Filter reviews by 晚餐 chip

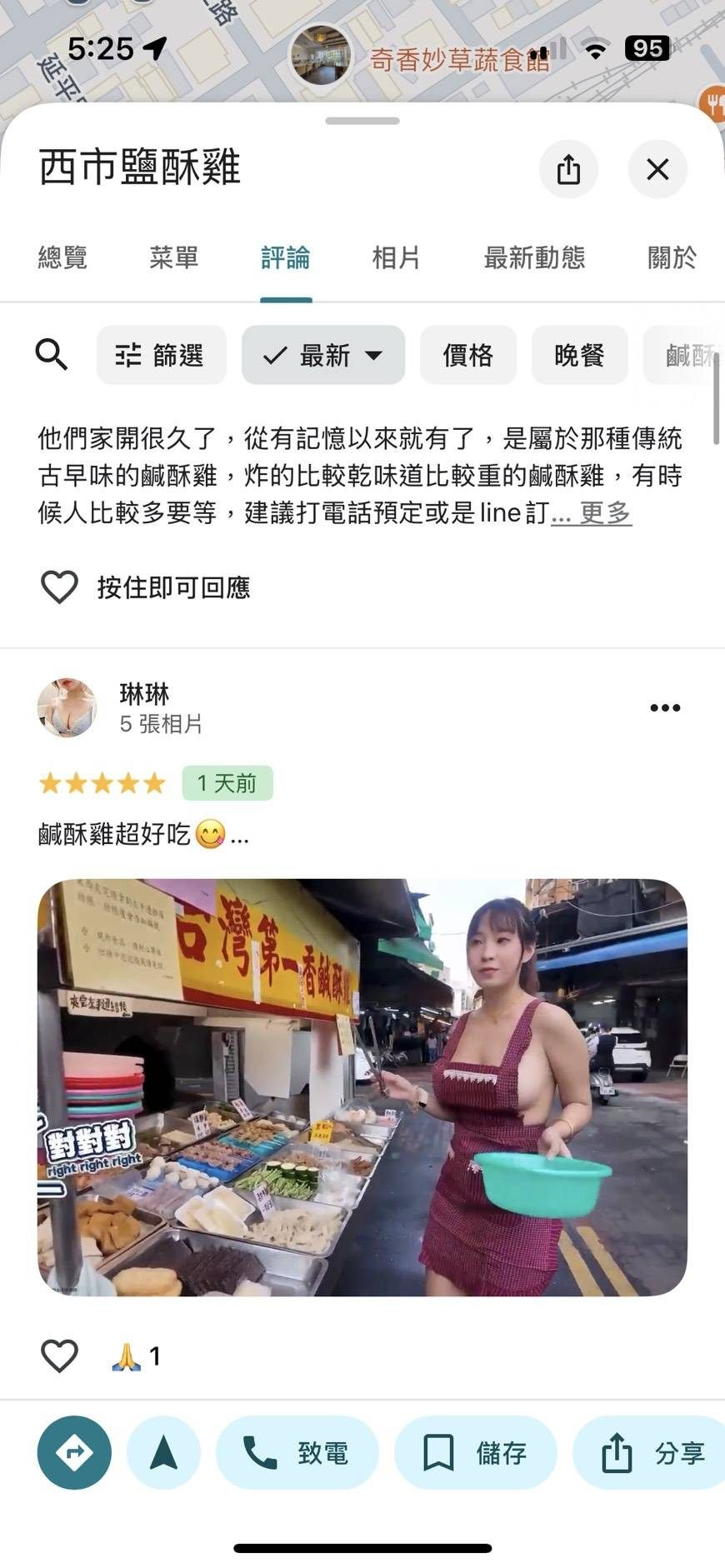point(579,355)
